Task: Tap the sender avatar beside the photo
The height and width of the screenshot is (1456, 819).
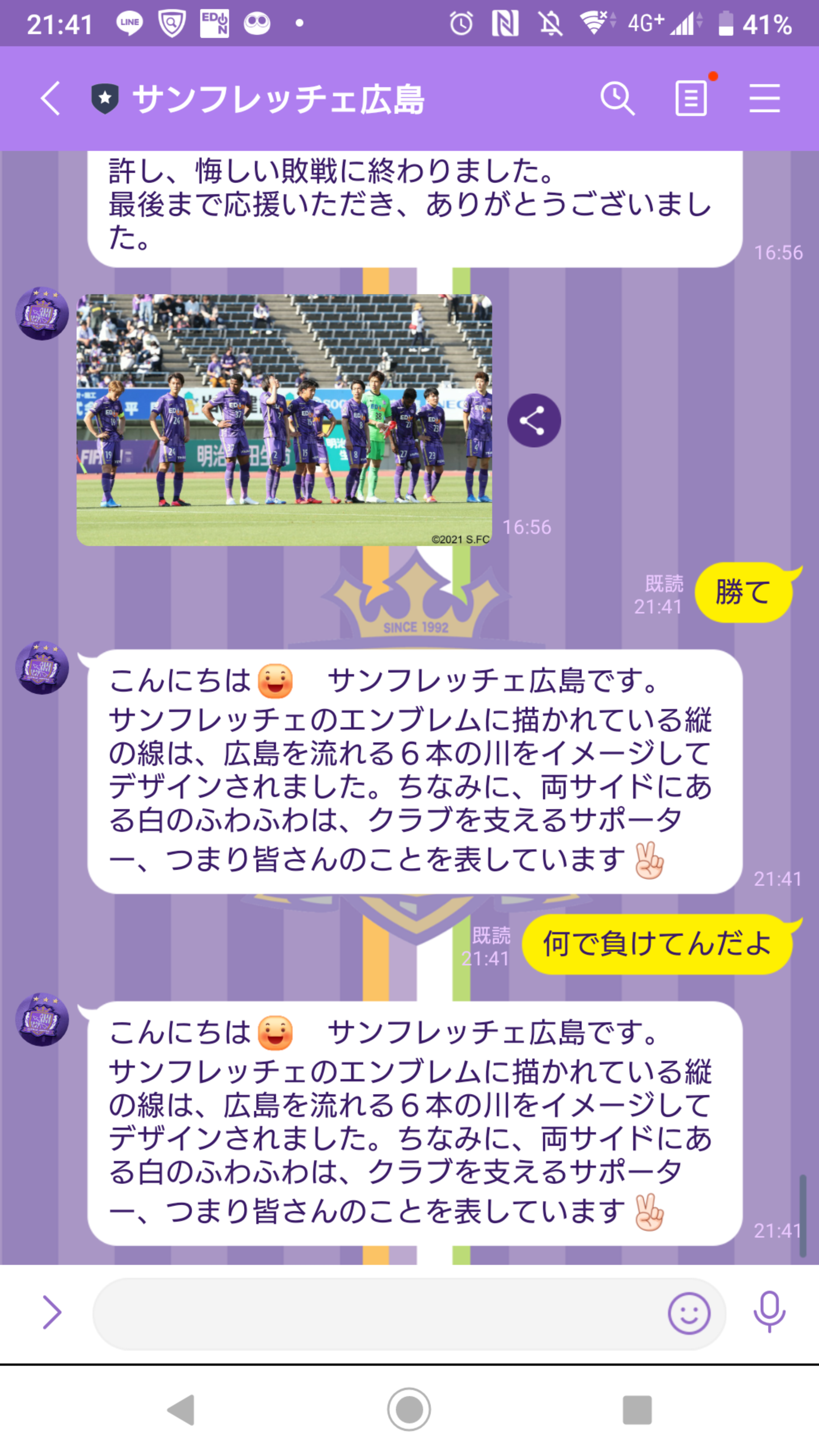Action: pyautogui.click(x=42, y=314)
